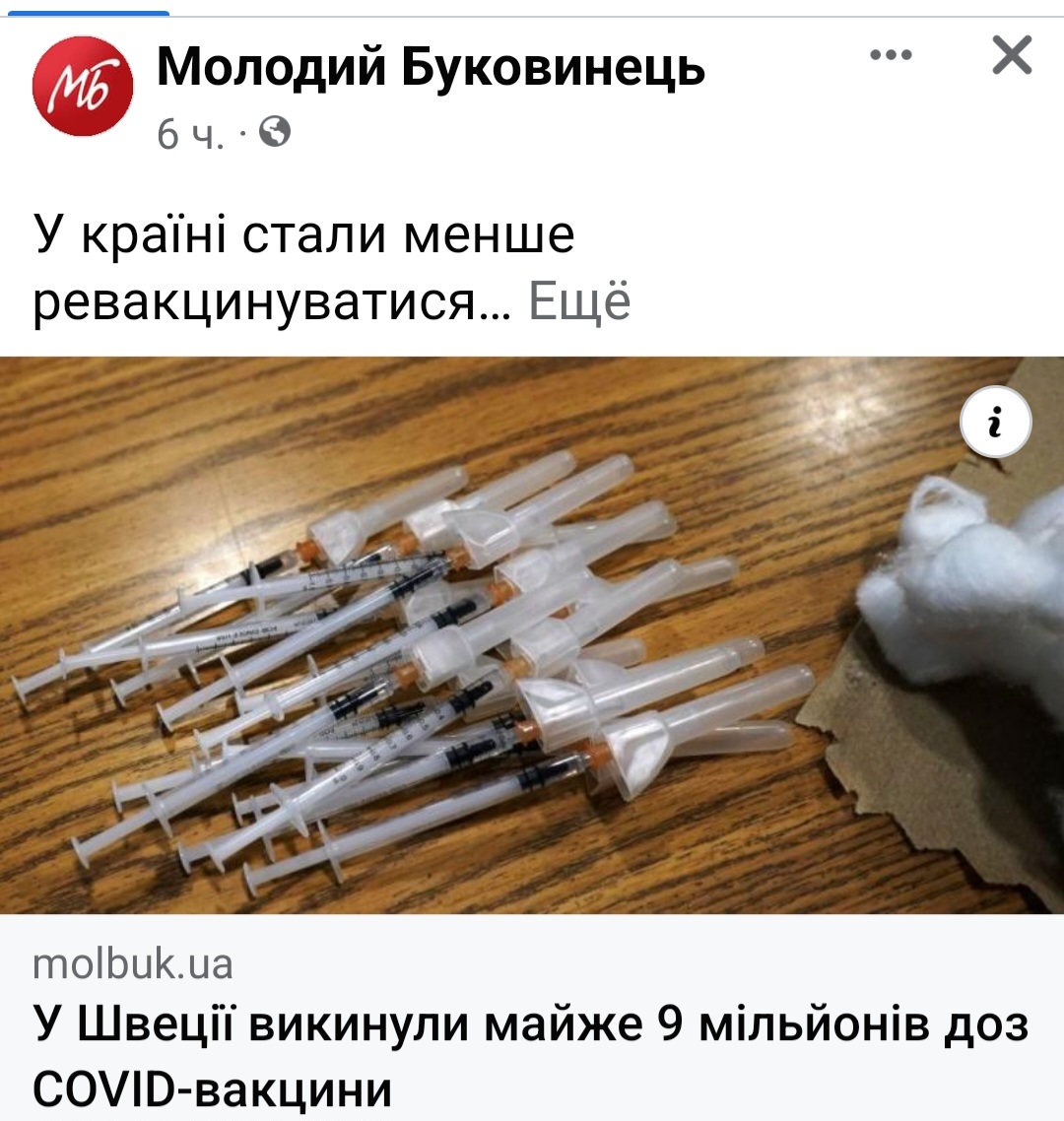Image resolution: width=1064 pixels, height=1121 pixels.
Task: Dismiss the post with the X button
Action: [x=1012, y=55]
